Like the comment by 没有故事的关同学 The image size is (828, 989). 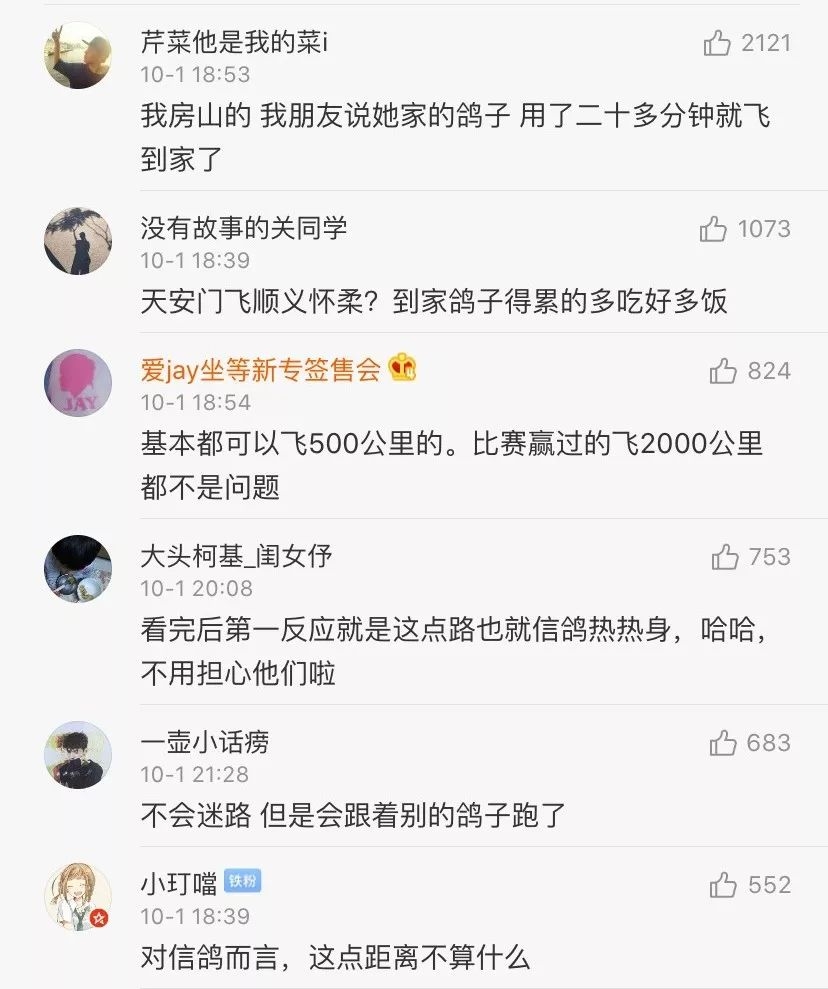click(714, 229)
